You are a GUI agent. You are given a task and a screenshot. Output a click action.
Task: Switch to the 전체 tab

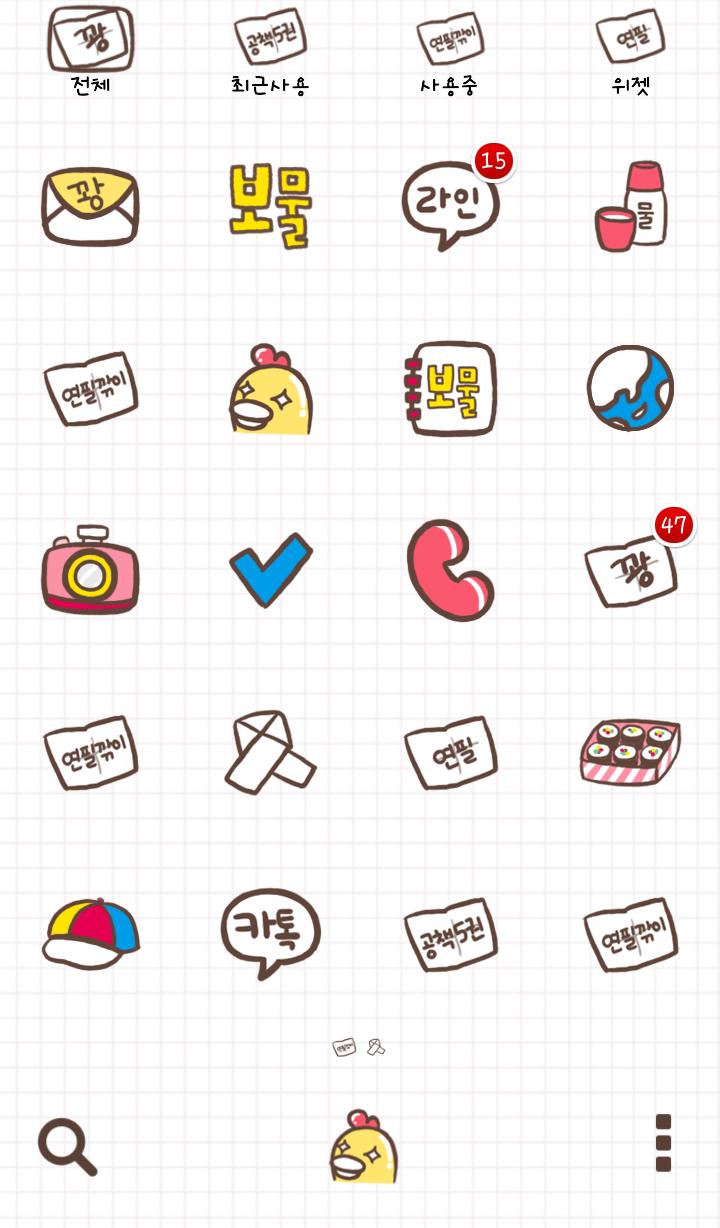click(x=90, y=50)
